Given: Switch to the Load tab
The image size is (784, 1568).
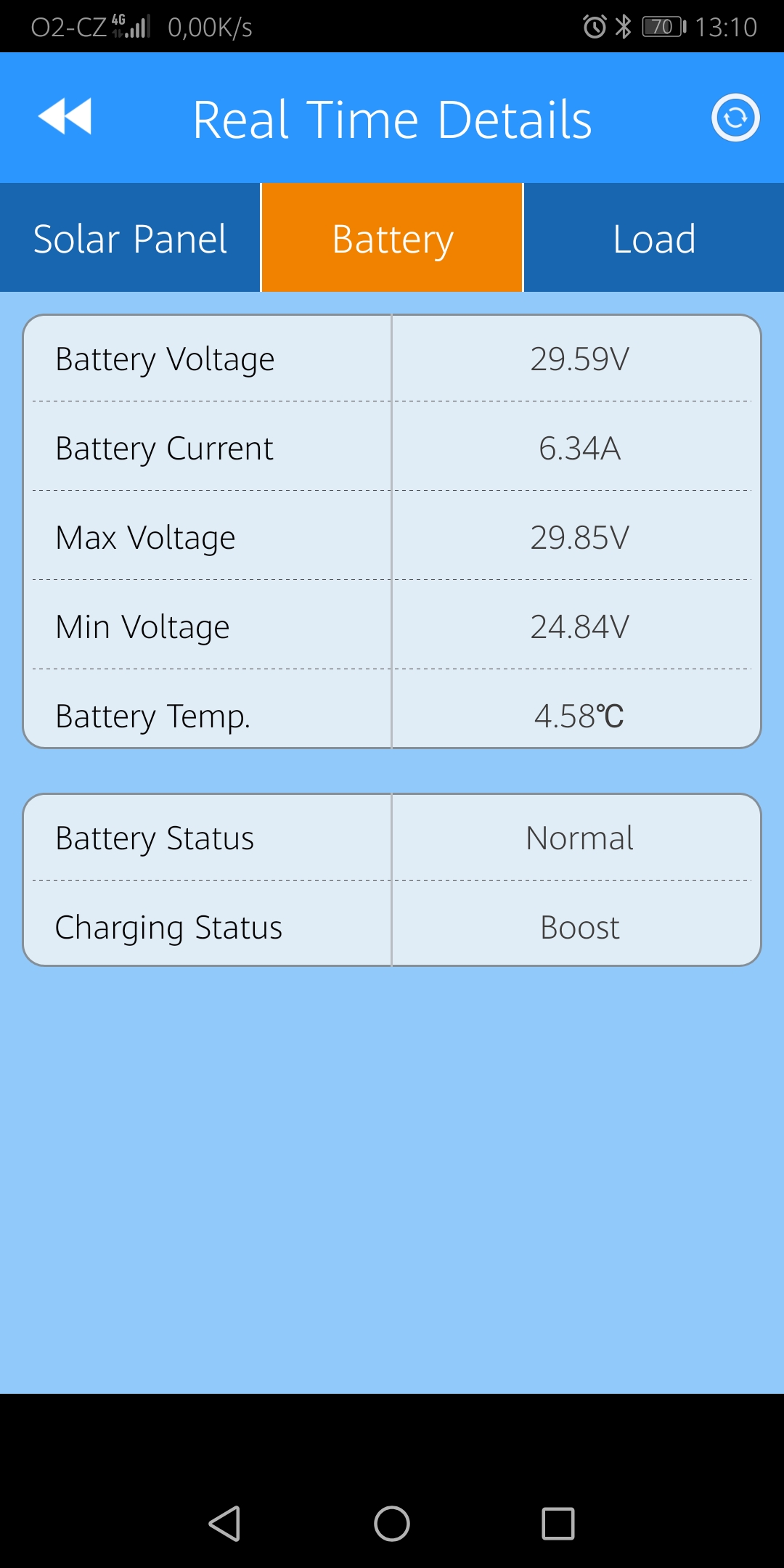Looking at the screenshot, I should click(653, 238).
